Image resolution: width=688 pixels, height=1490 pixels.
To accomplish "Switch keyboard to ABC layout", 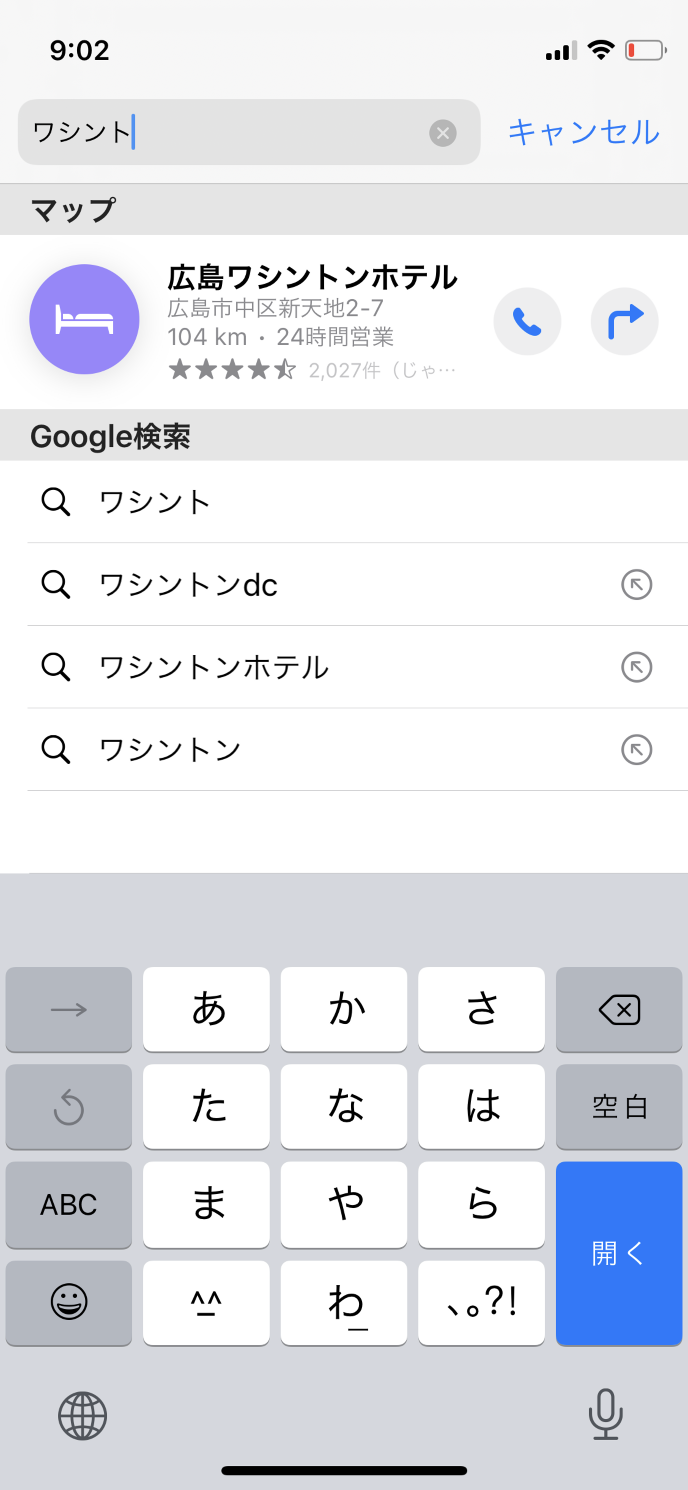I will pos(69,1205).
